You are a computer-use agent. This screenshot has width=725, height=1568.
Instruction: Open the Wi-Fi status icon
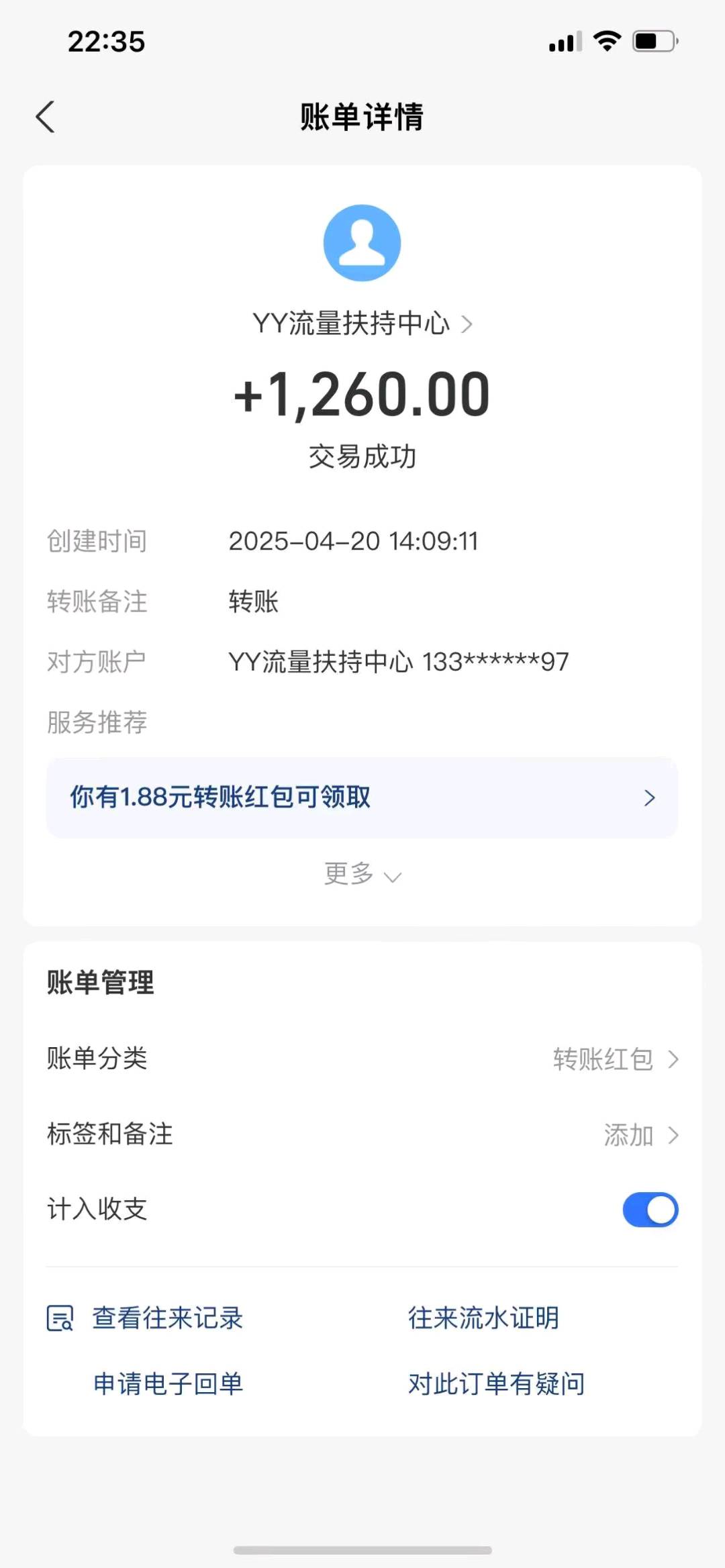pyautogui.click(x=606, y=42)
